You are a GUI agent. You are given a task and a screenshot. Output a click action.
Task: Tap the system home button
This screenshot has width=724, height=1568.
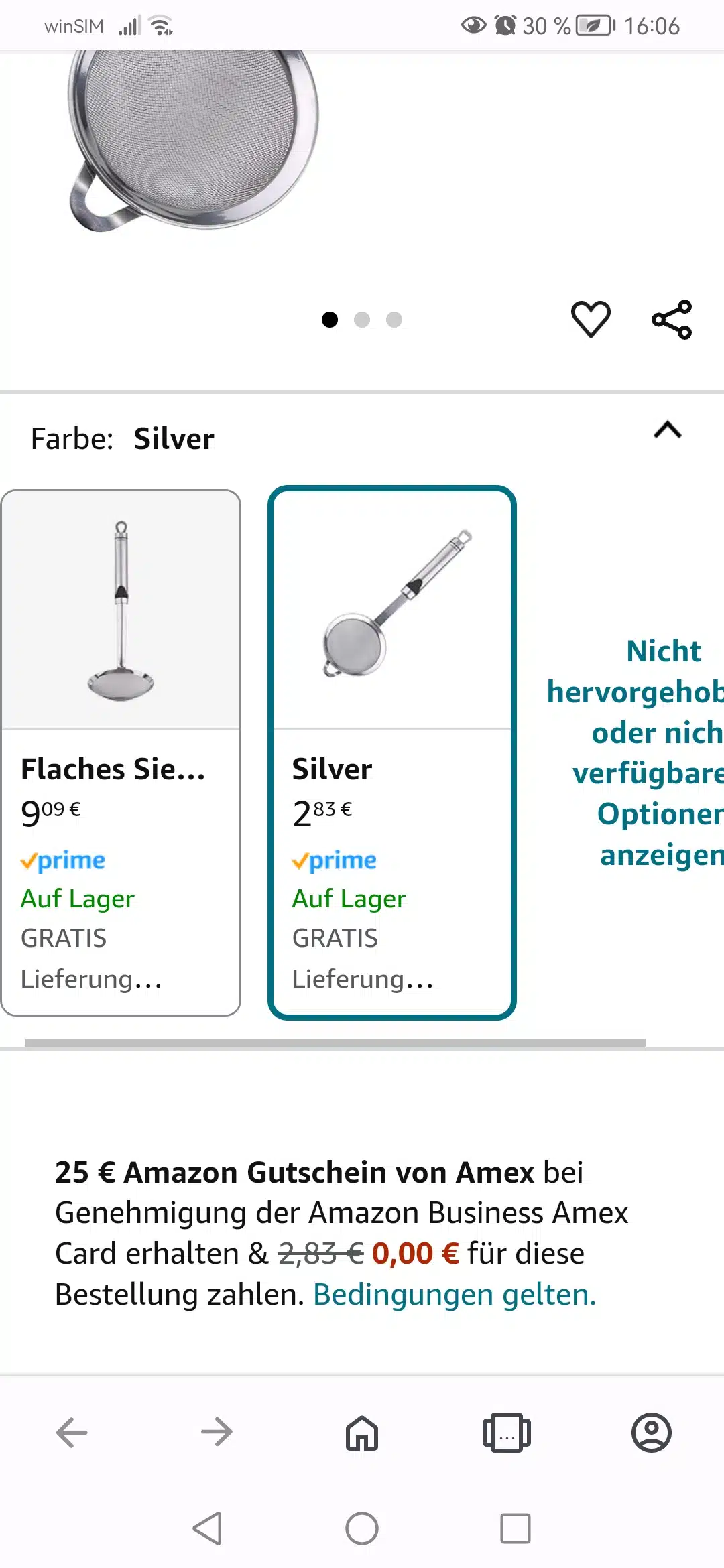click(x=362, y=1528)
